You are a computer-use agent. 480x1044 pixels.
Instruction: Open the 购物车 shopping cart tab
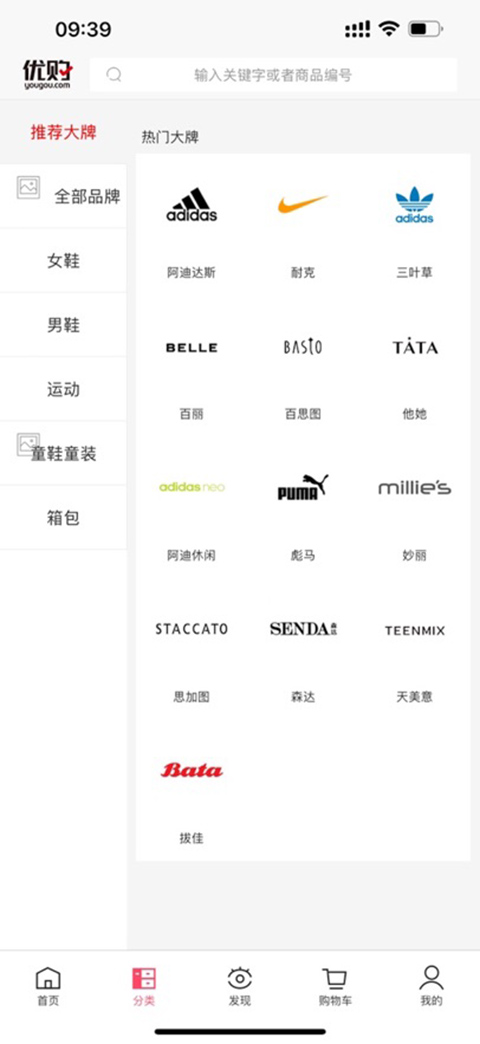[335, 987]
